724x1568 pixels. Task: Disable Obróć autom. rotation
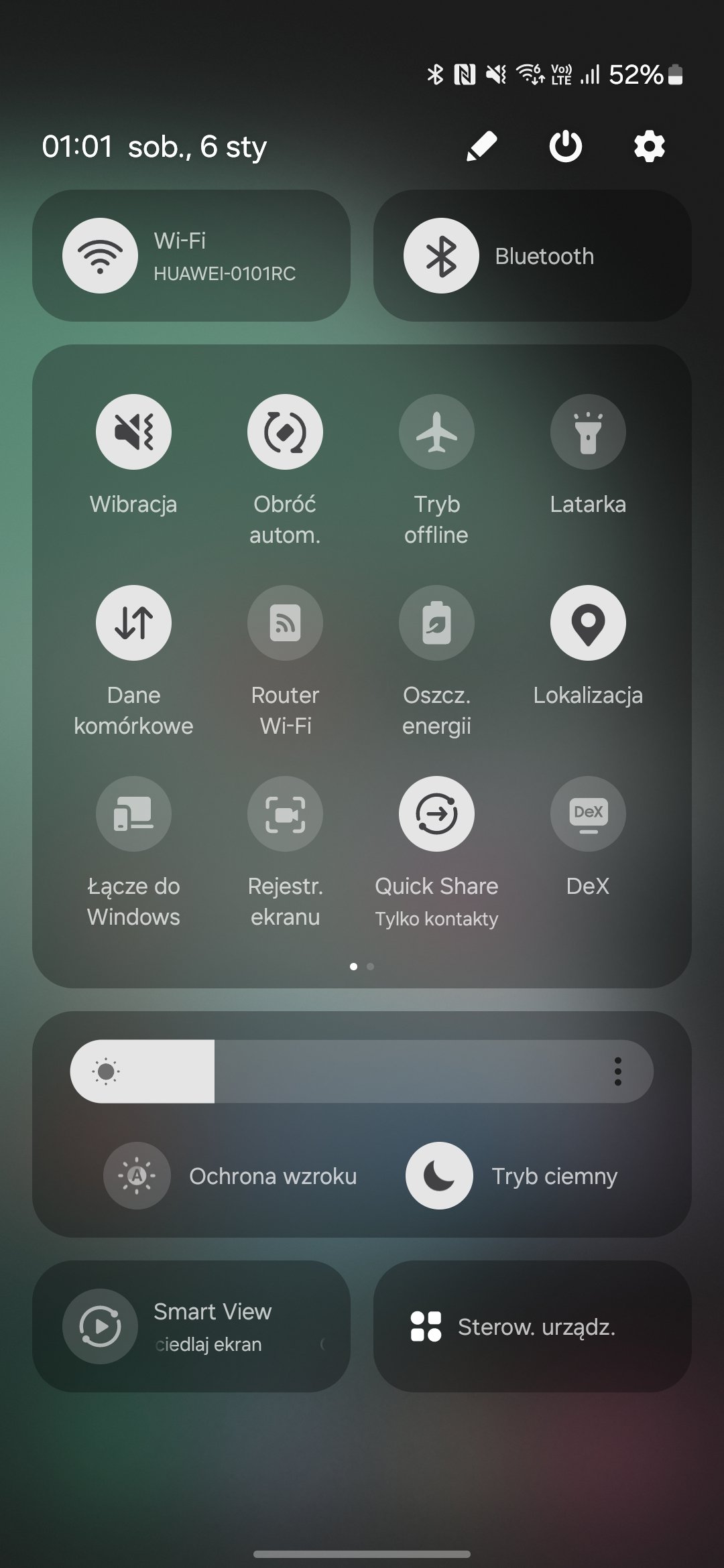pos(285,432)
